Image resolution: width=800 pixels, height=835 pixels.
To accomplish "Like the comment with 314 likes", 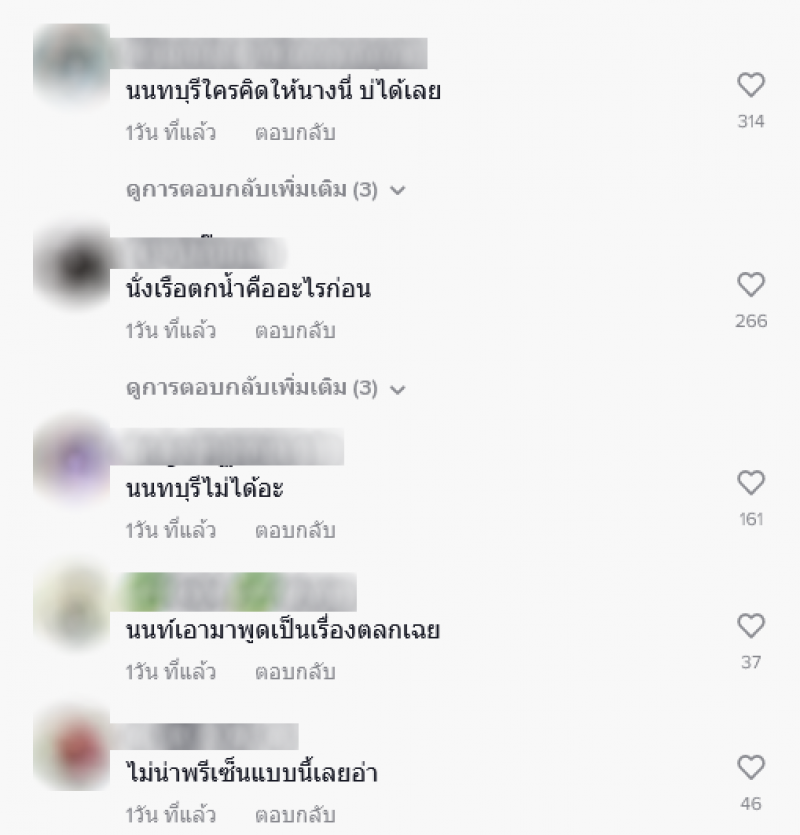I will pyautogui.click(x=750, y=86).
